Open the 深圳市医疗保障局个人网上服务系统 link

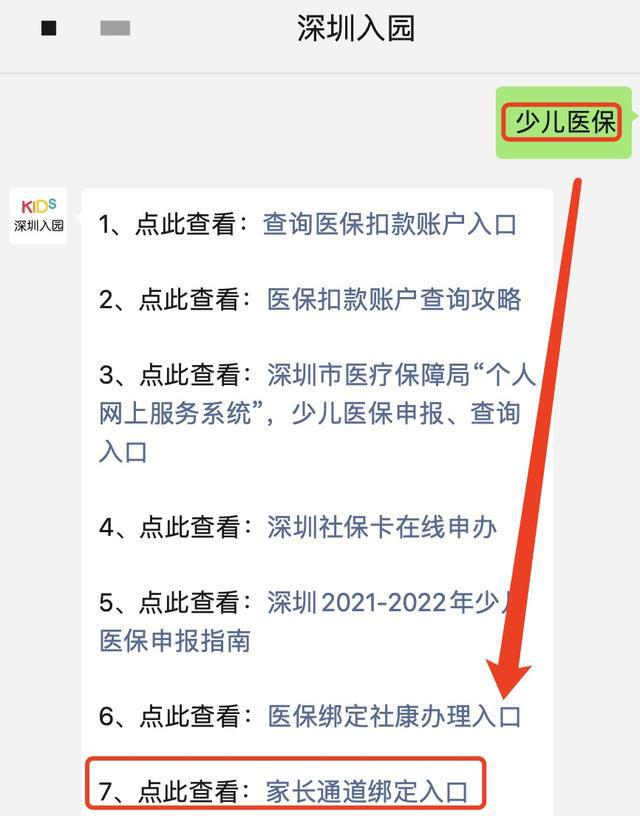(x=400, y=376)
